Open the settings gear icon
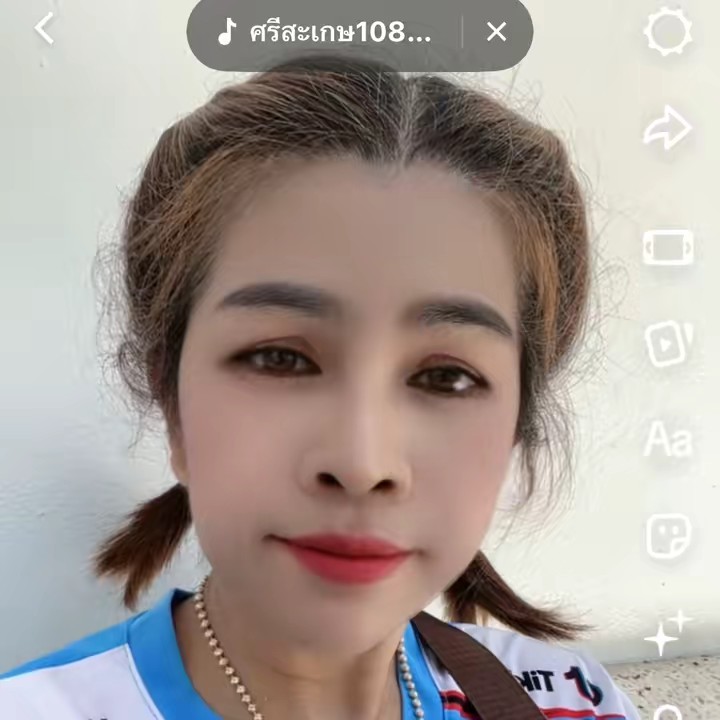Viewport: 720px width, 720px height. click(667, 32)
